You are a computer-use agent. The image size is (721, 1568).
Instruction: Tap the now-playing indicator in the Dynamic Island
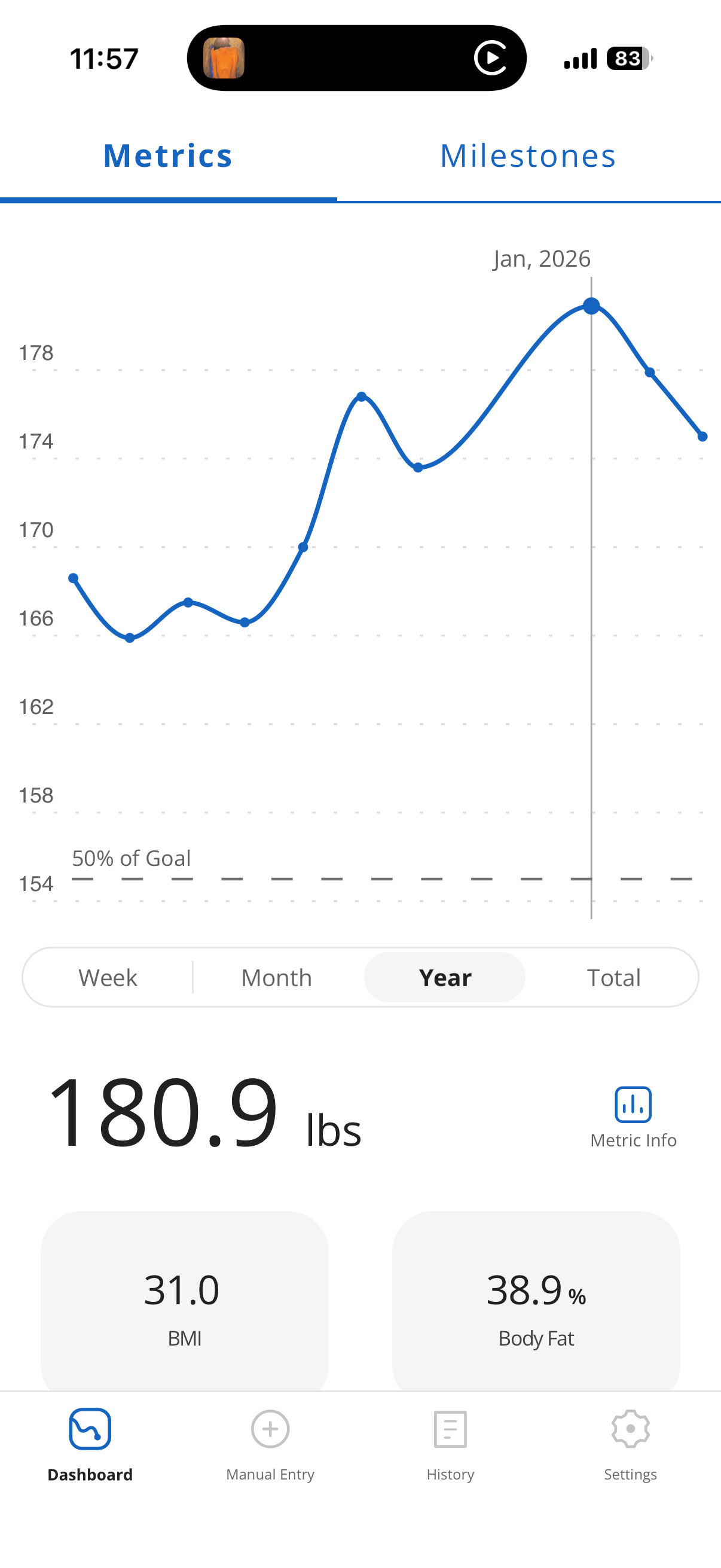490,59
